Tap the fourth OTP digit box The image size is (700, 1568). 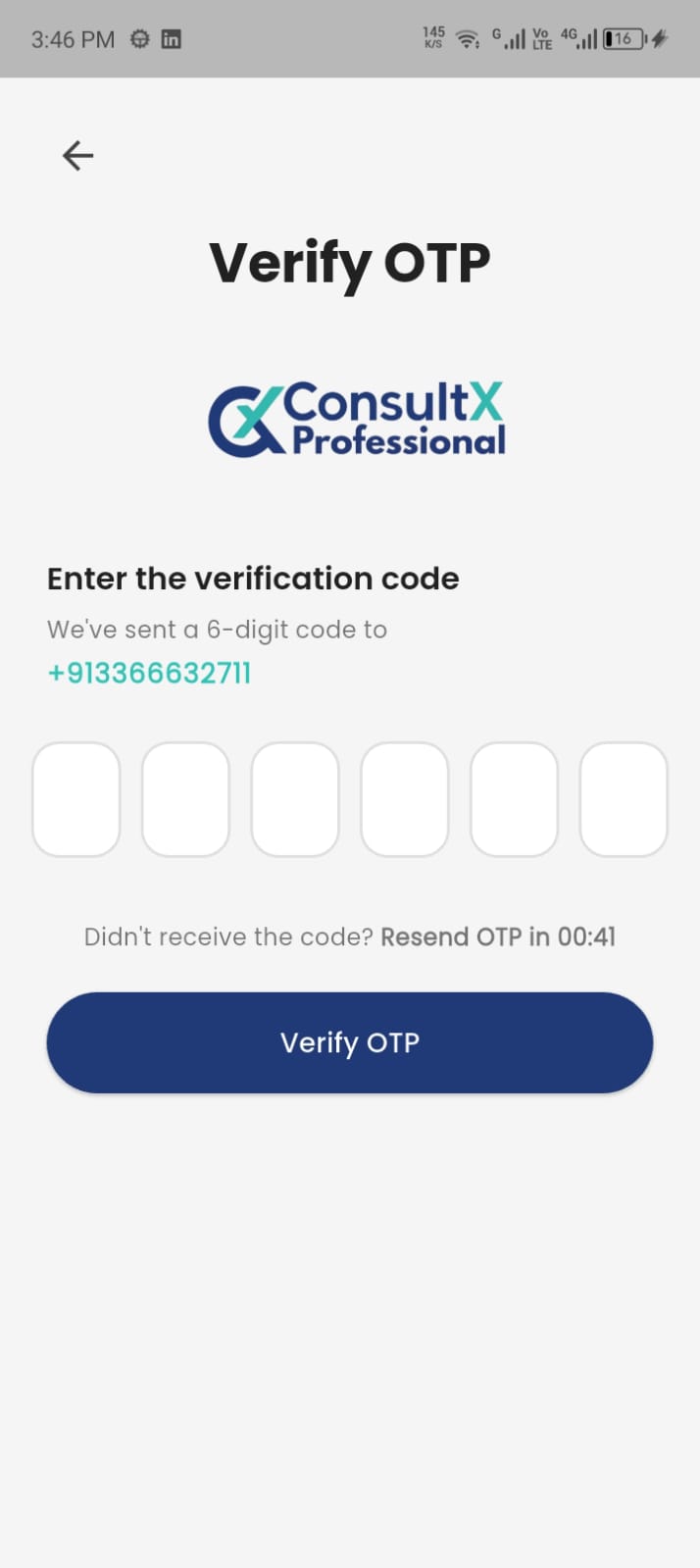click(405, 799)
